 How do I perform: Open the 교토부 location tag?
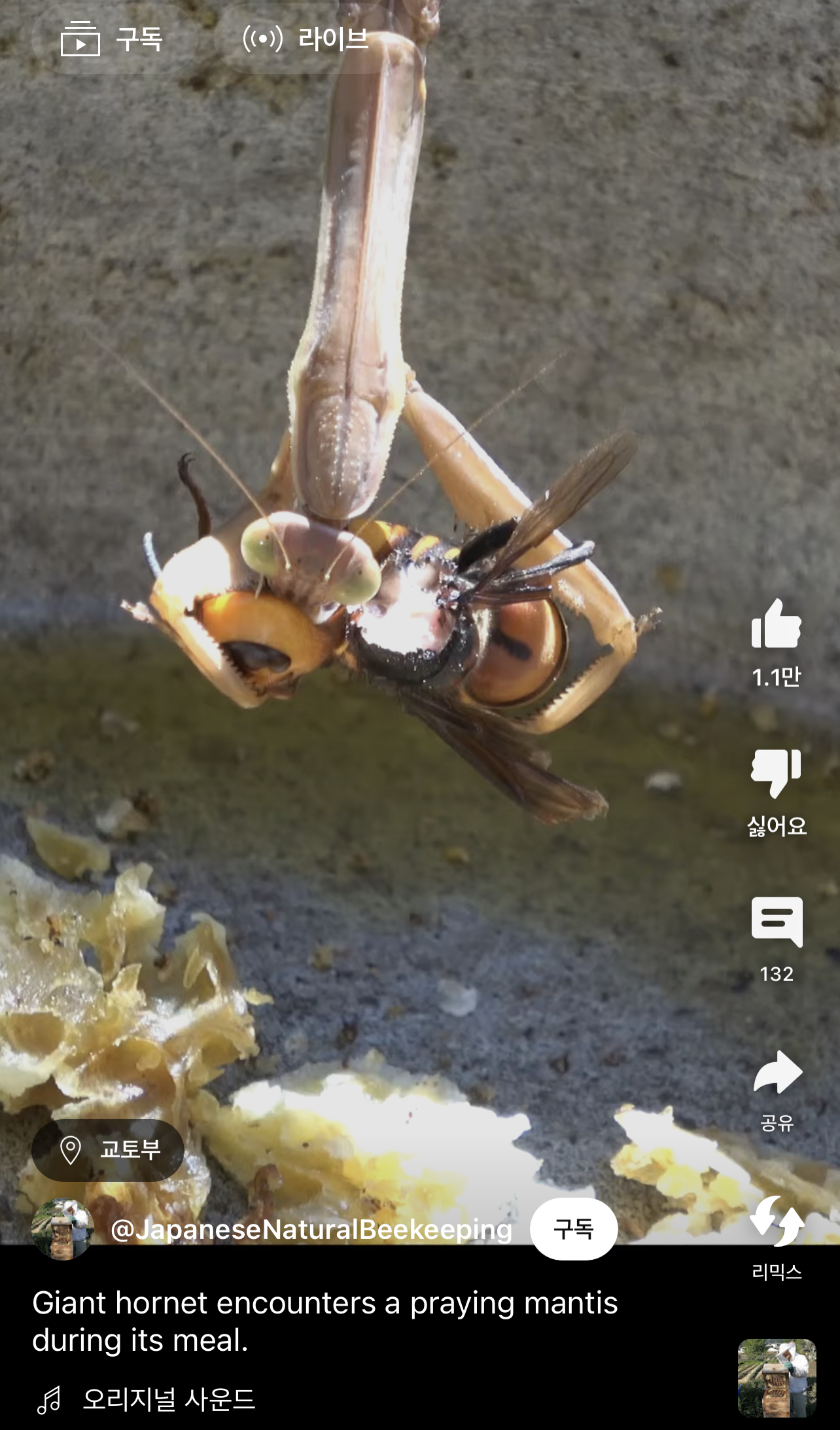coord(108,1150)
